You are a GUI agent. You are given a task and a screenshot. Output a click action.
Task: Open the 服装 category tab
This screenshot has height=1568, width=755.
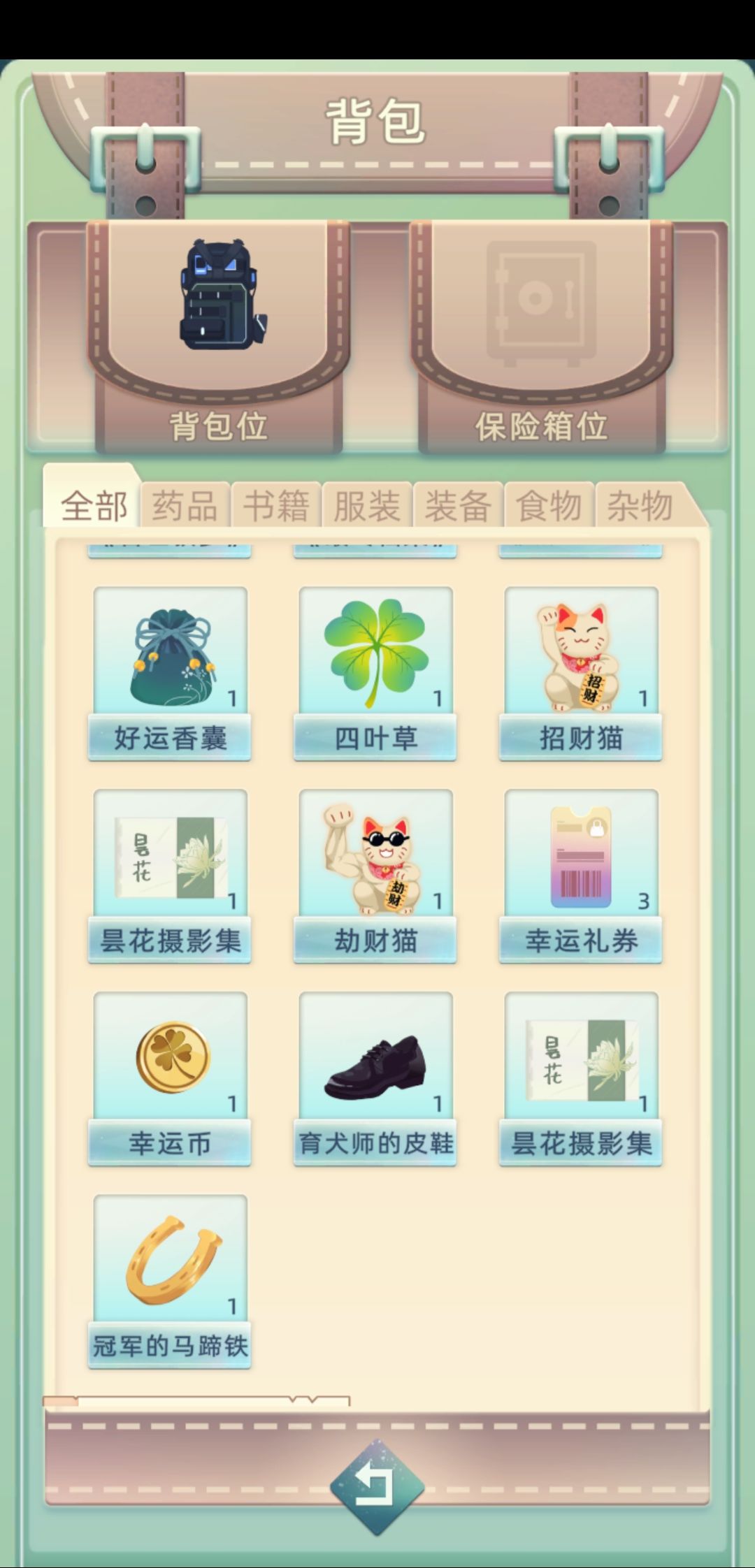[366, 504]
